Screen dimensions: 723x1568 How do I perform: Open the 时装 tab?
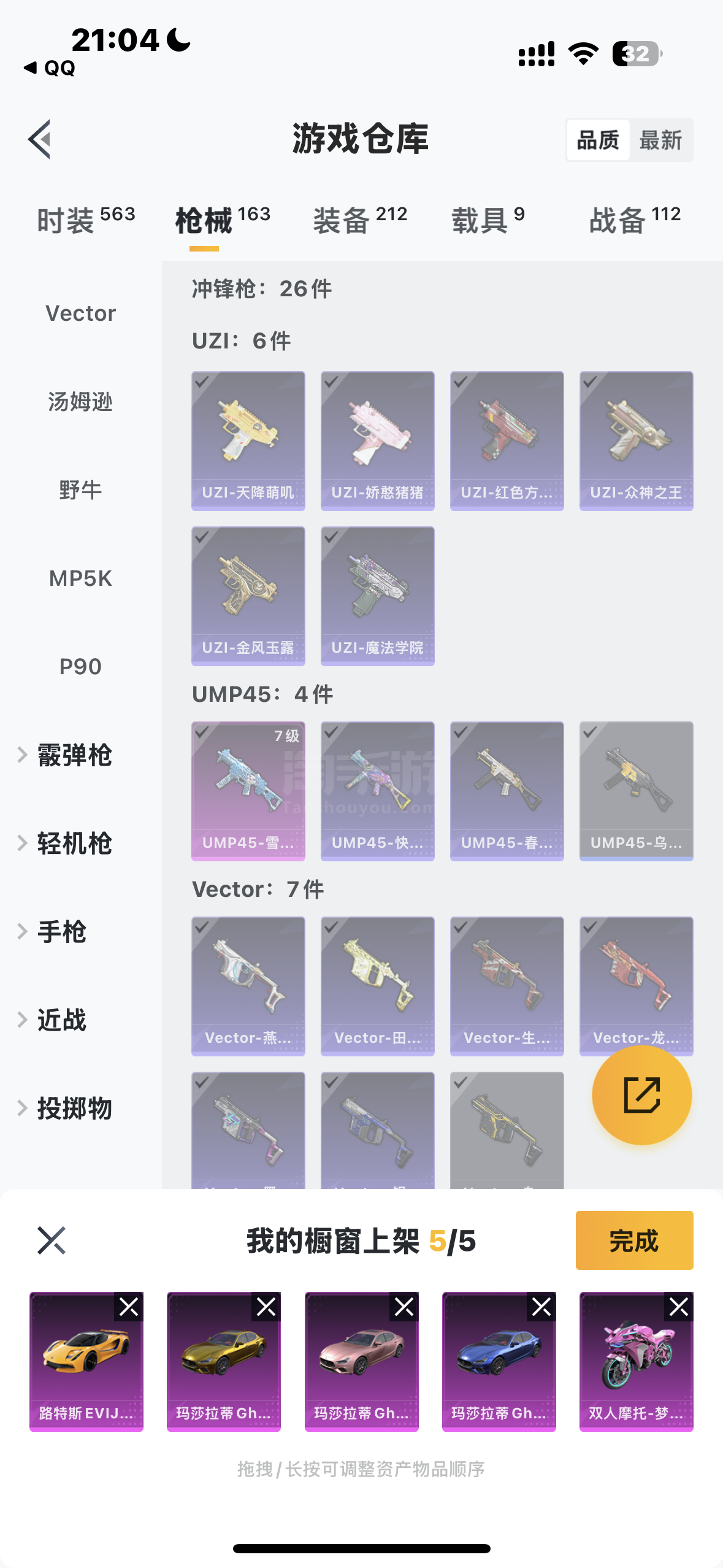(x=86, y=220)
